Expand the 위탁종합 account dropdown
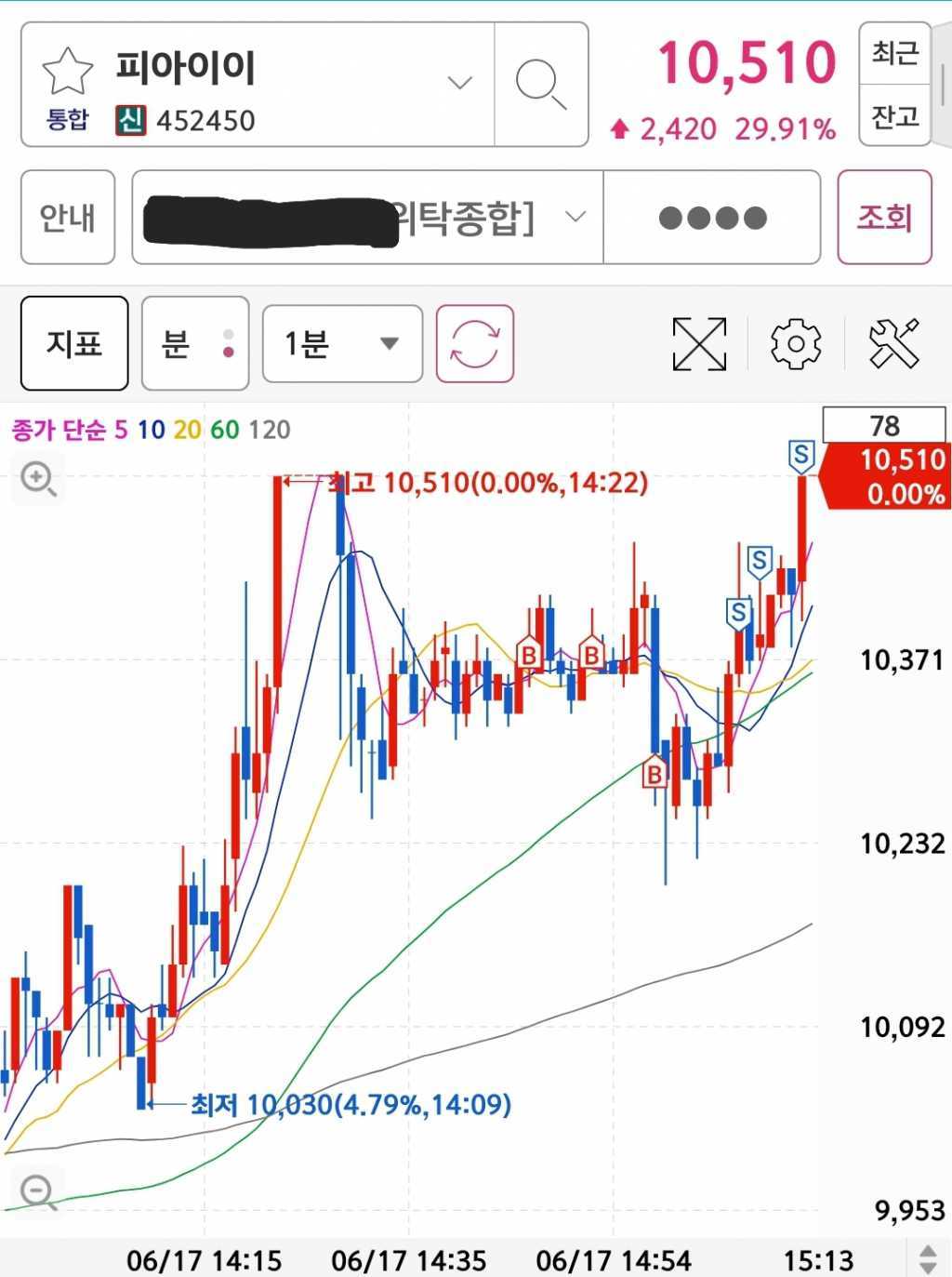The width and height of the screenshot is (952, 1277). (x=575, y=218)
